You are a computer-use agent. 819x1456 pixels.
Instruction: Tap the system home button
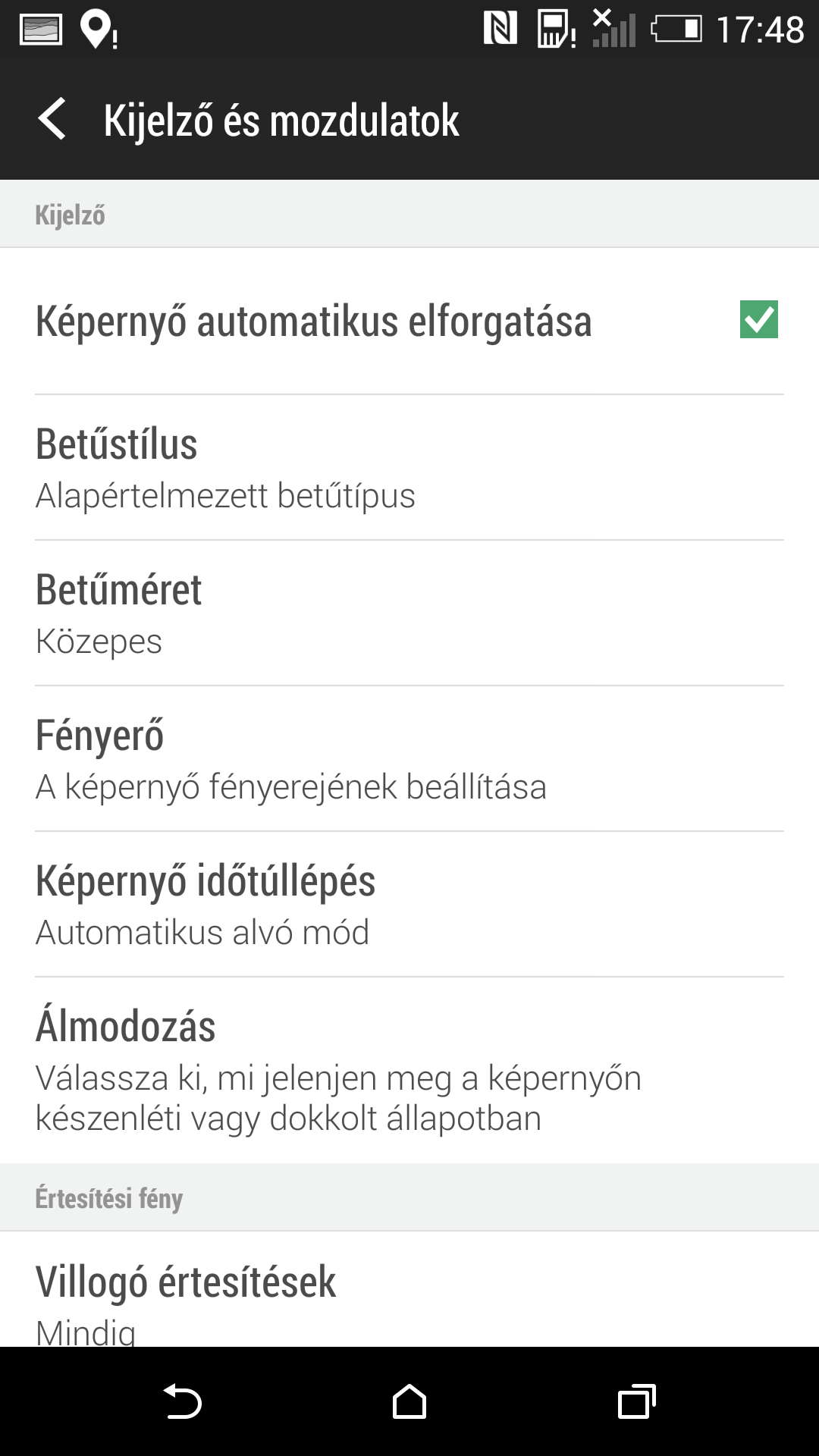click(409, 1401)
